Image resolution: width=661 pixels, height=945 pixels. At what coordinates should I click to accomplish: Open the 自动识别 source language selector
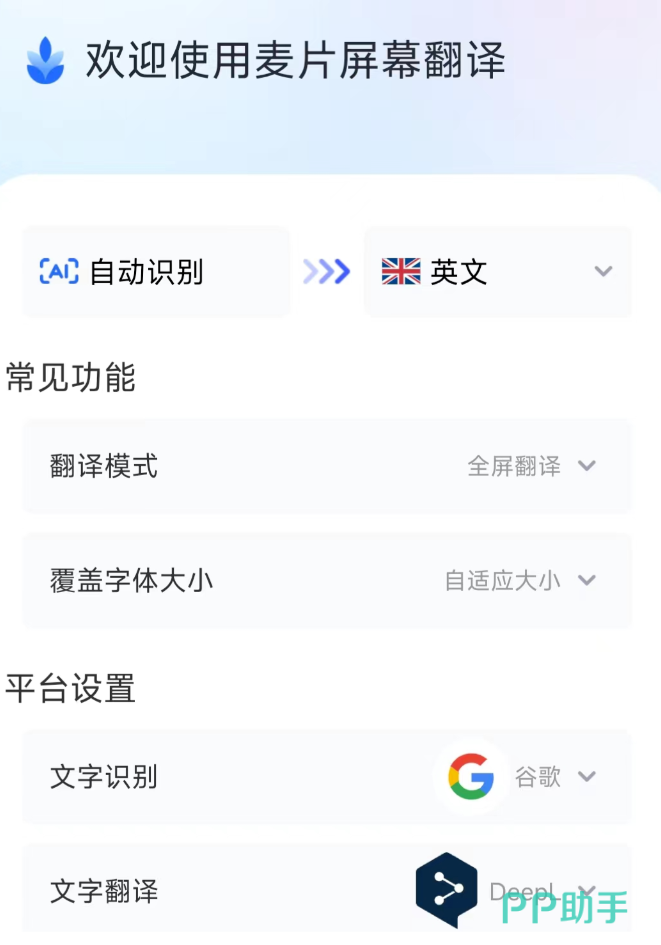[x=156, y=272]
